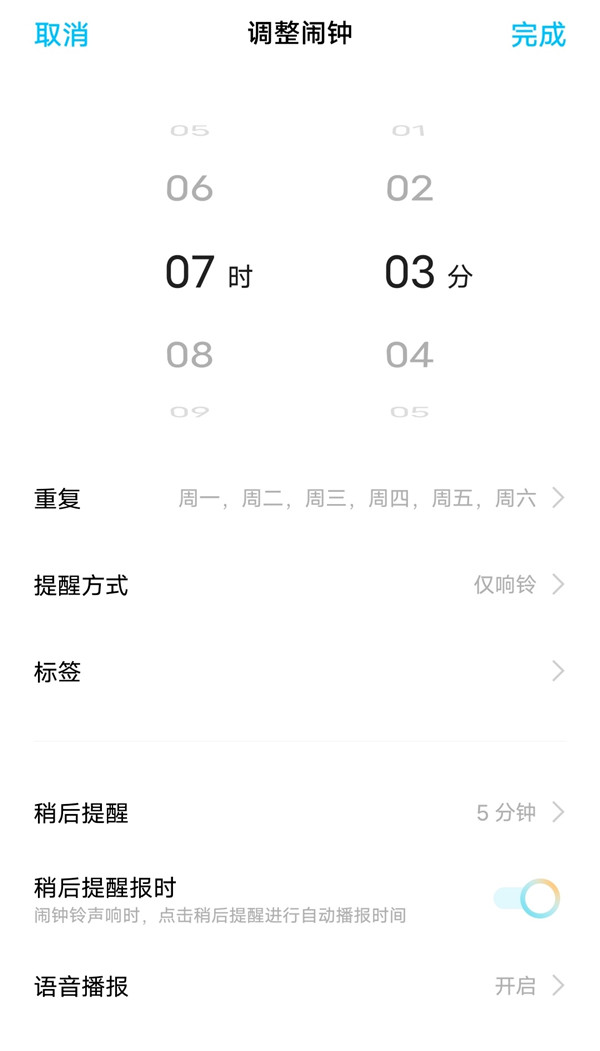
Task: Select minute 02 in the time picker
Action: tap(409, 188)
